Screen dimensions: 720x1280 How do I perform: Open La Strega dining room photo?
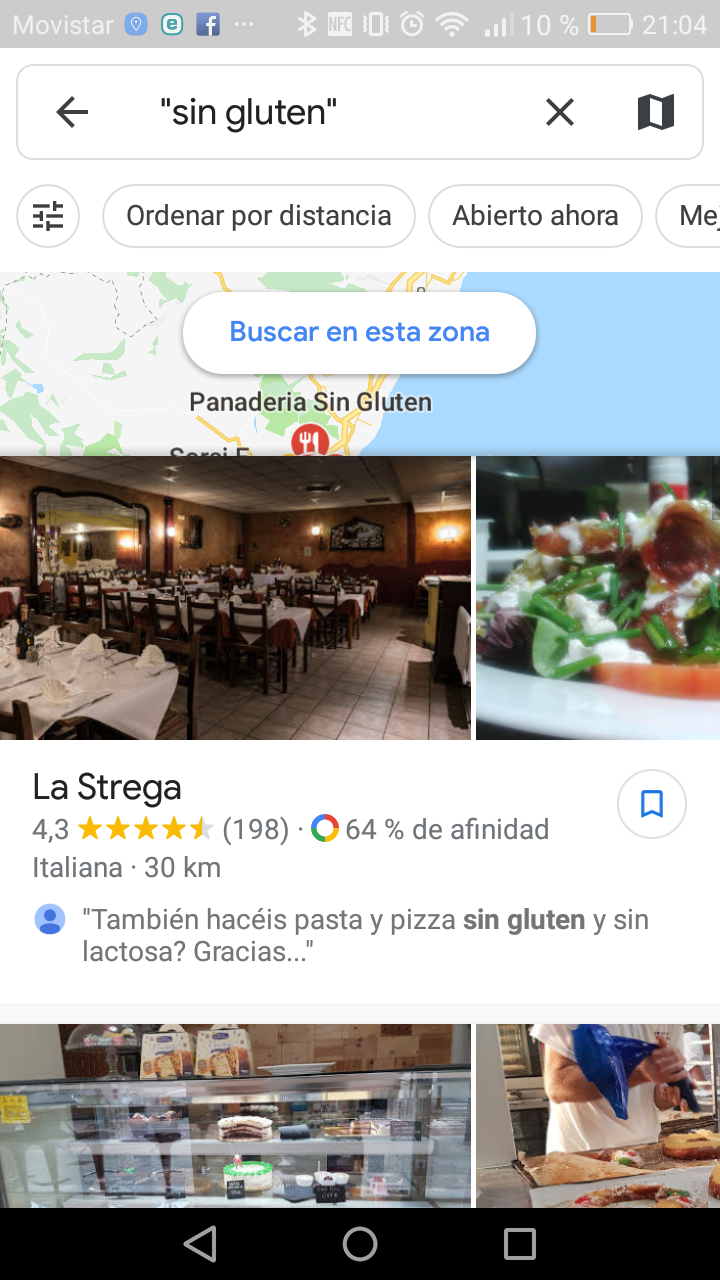pyautogui.click(x=235, y=598)
